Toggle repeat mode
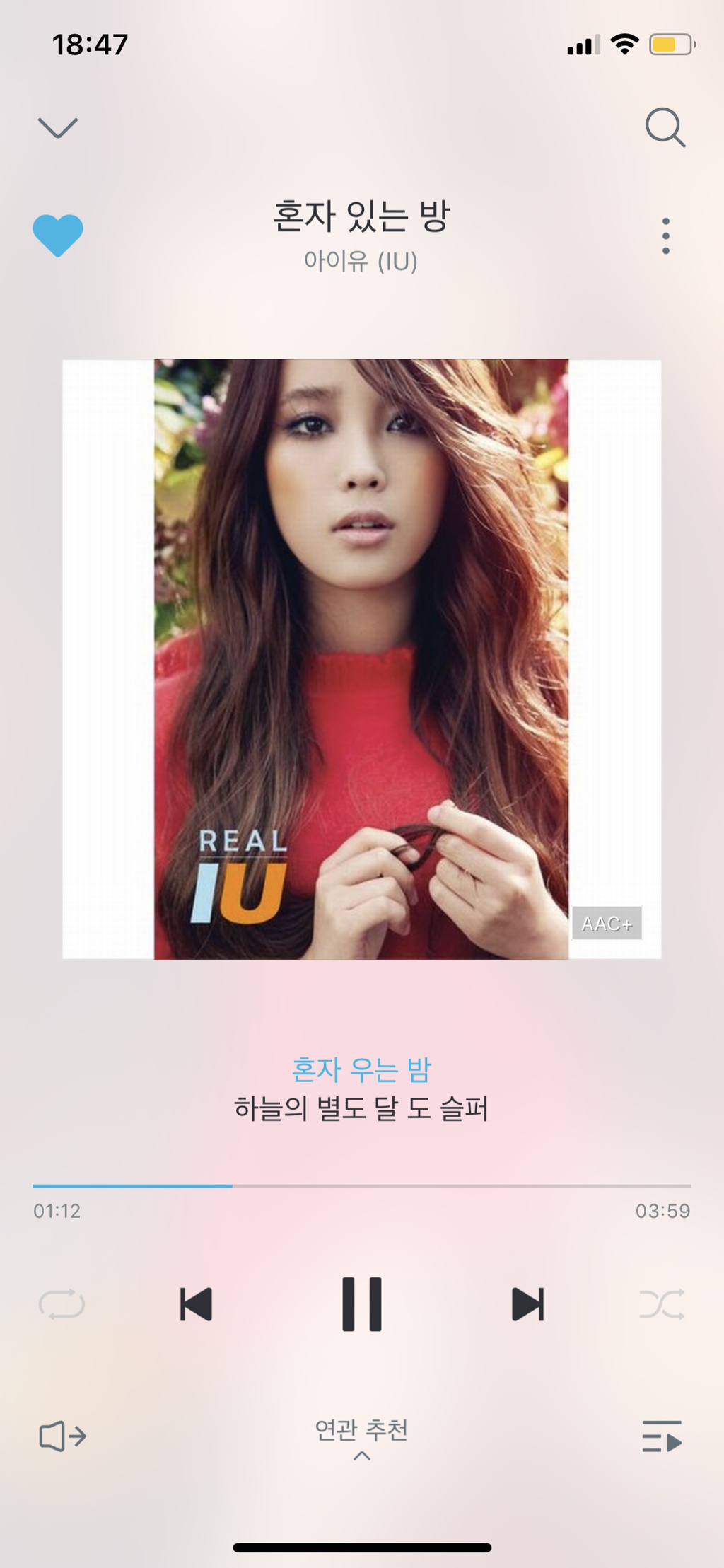724x1568 pixels. (62, 1304)
